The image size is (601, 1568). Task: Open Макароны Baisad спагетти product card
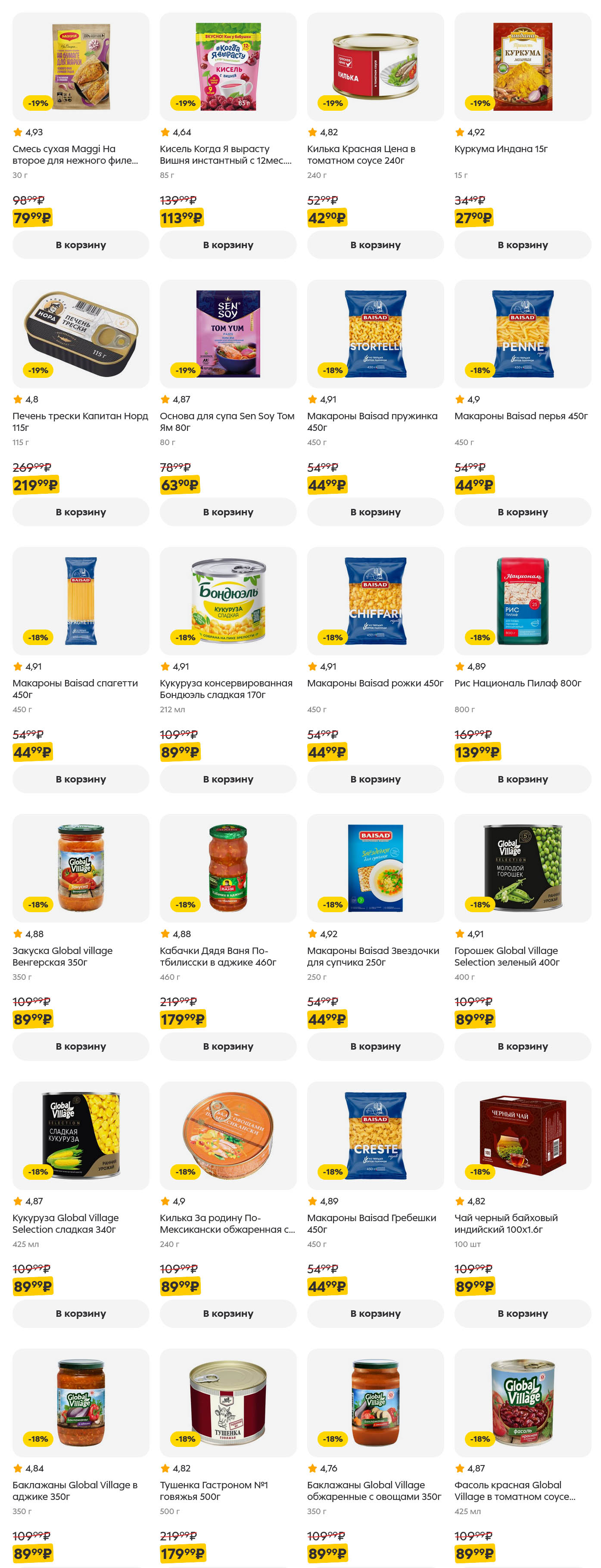point(80,601)
